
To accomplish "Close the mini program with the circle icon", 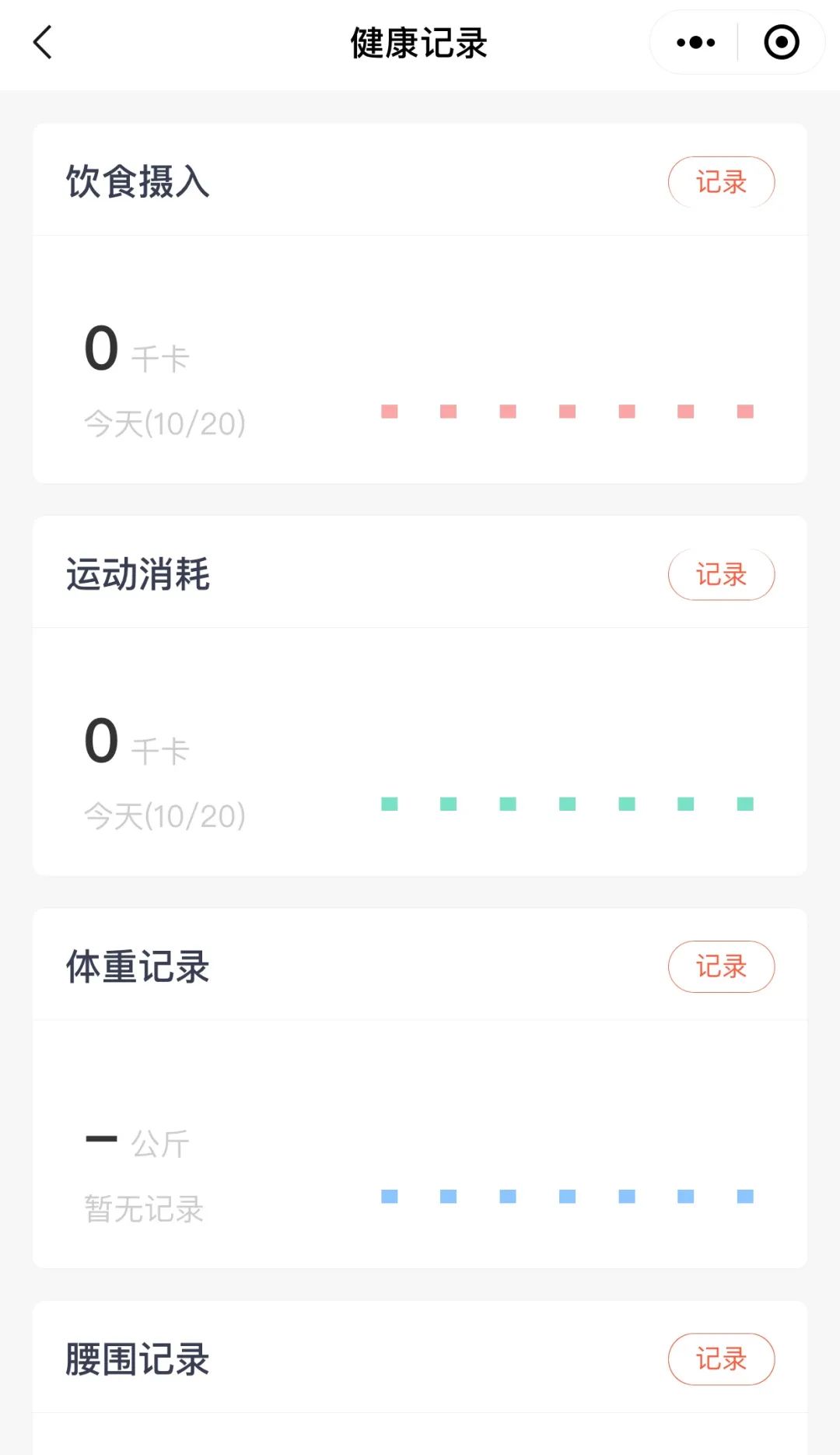I will click(x=781, y=43).
